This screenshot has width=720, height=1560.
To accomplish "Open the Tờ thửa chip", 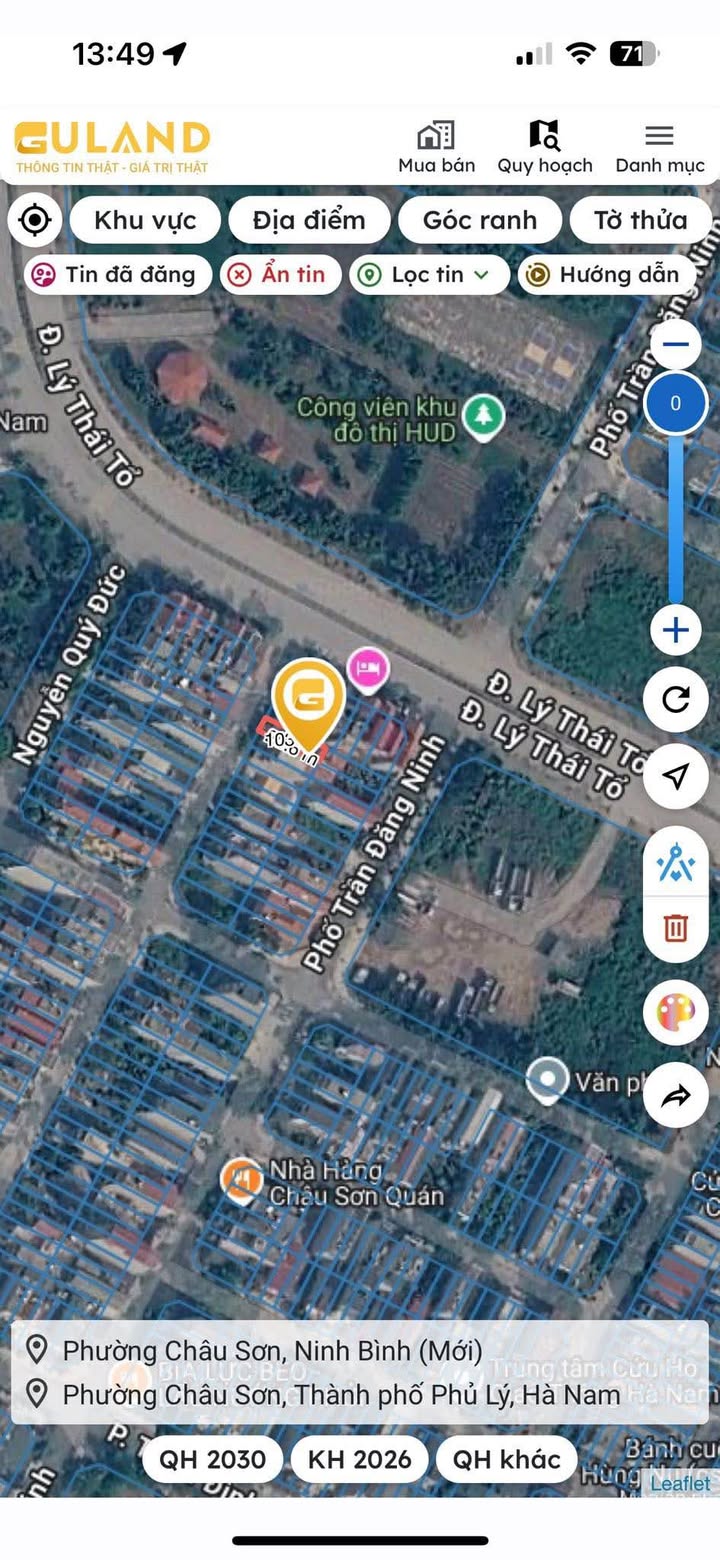I will click(x=640, y=220).
